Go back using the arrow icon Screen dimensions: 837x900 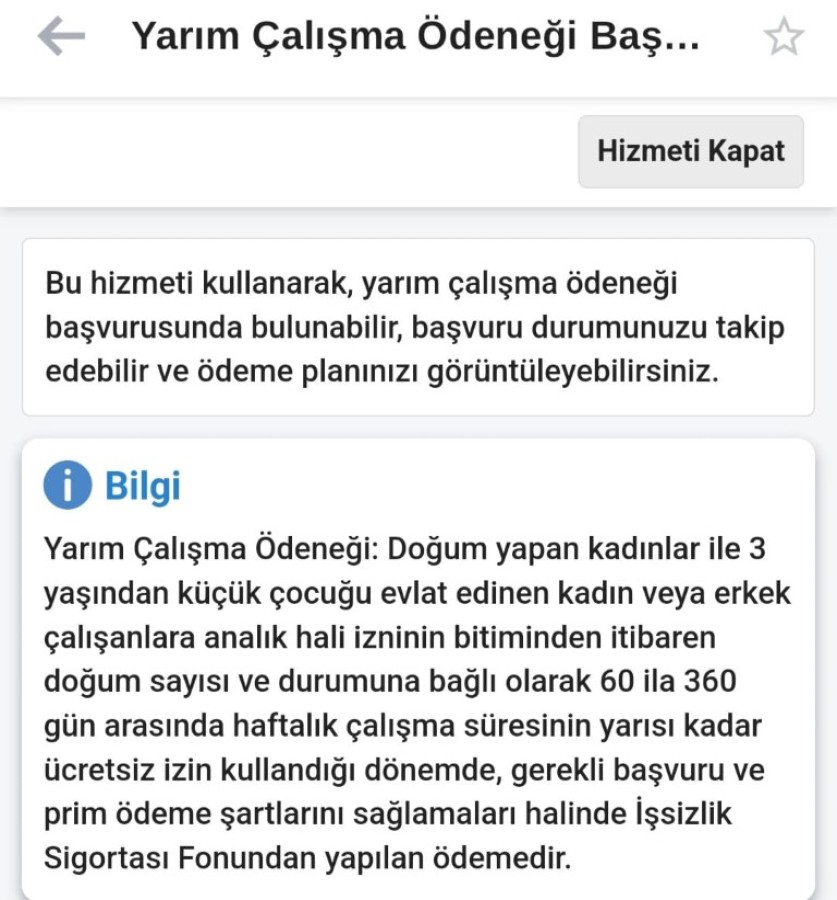click(x=61, y=38)
